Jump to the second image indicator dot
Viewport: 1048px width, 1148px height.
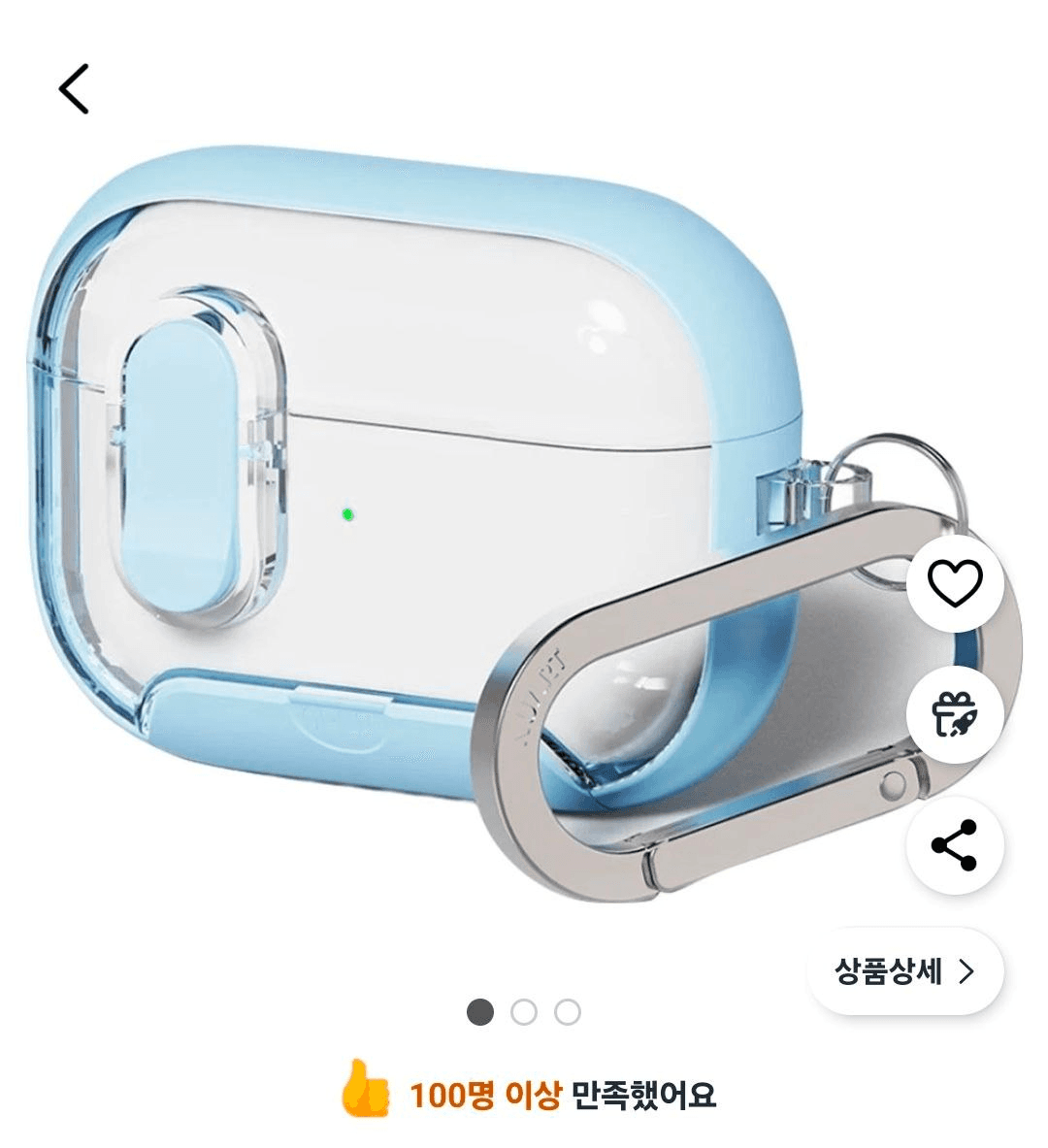tap(524, 1012)
